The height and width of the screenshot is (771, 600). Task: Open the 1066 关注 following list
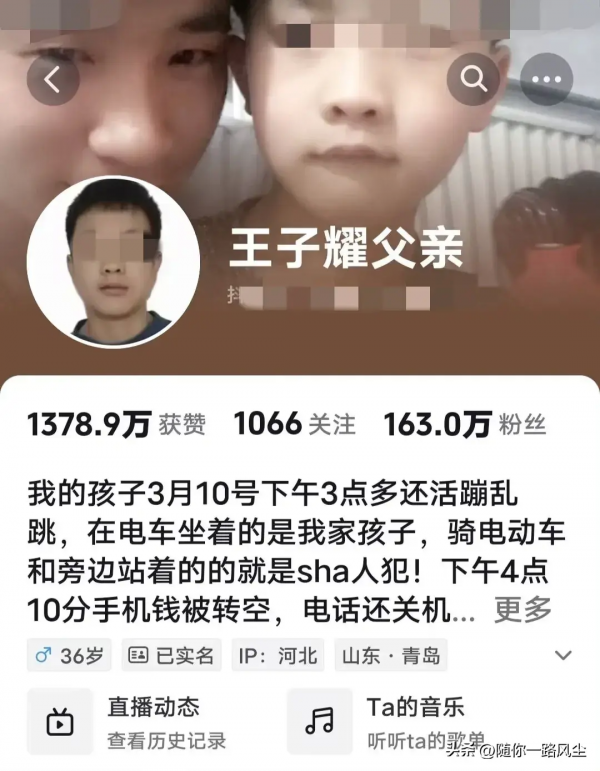pos(294,425)
